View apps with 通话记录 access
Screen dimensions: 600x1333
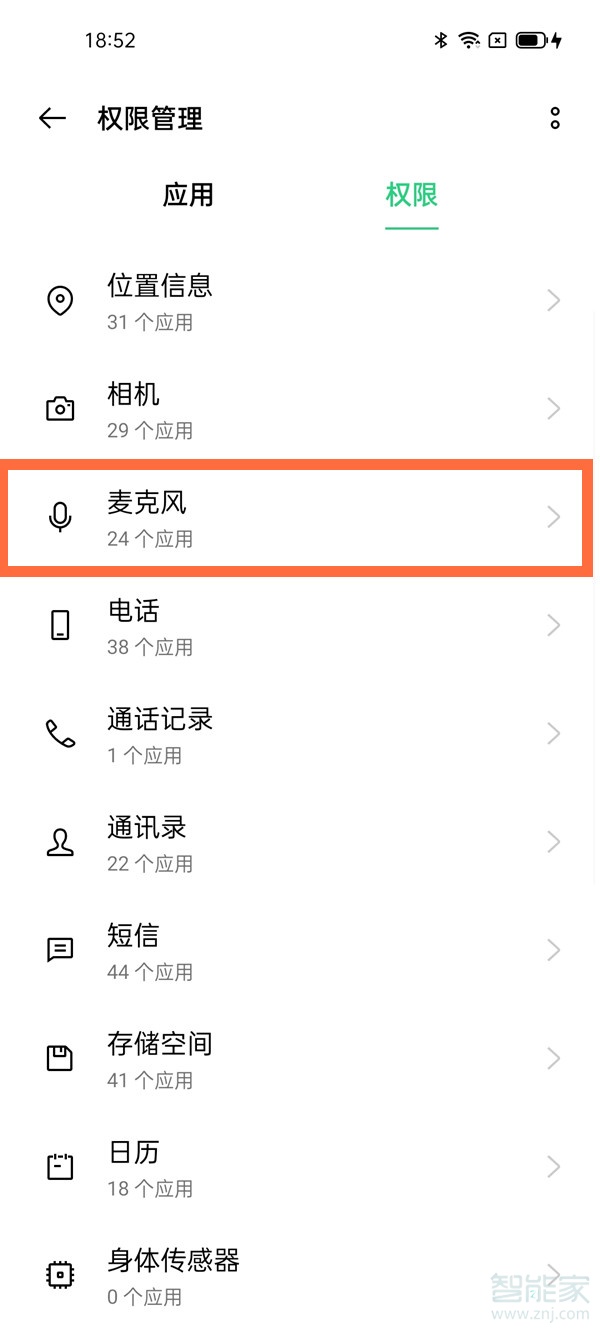click(300, 734)
